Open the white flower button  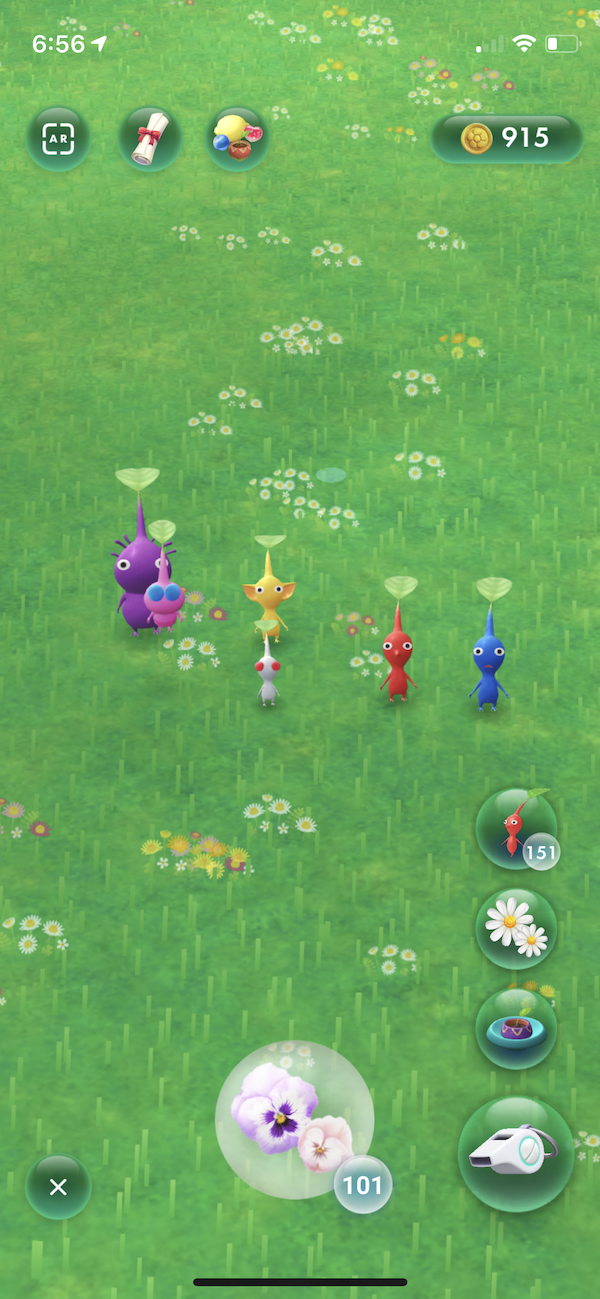pyautogui.click(x=516, y=928)
